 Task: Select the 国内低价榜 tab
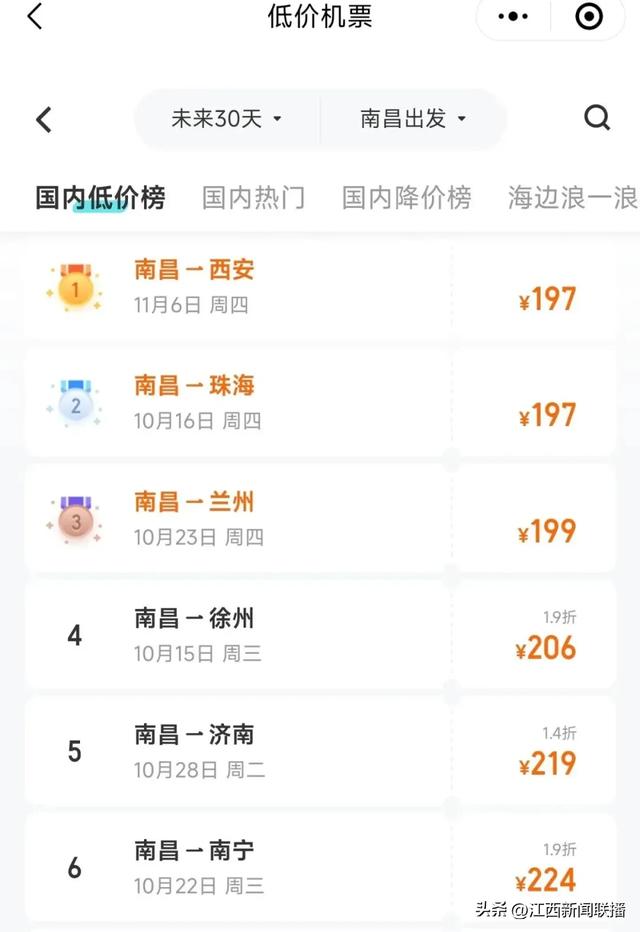pyautogui.click(x=100, y=198)
